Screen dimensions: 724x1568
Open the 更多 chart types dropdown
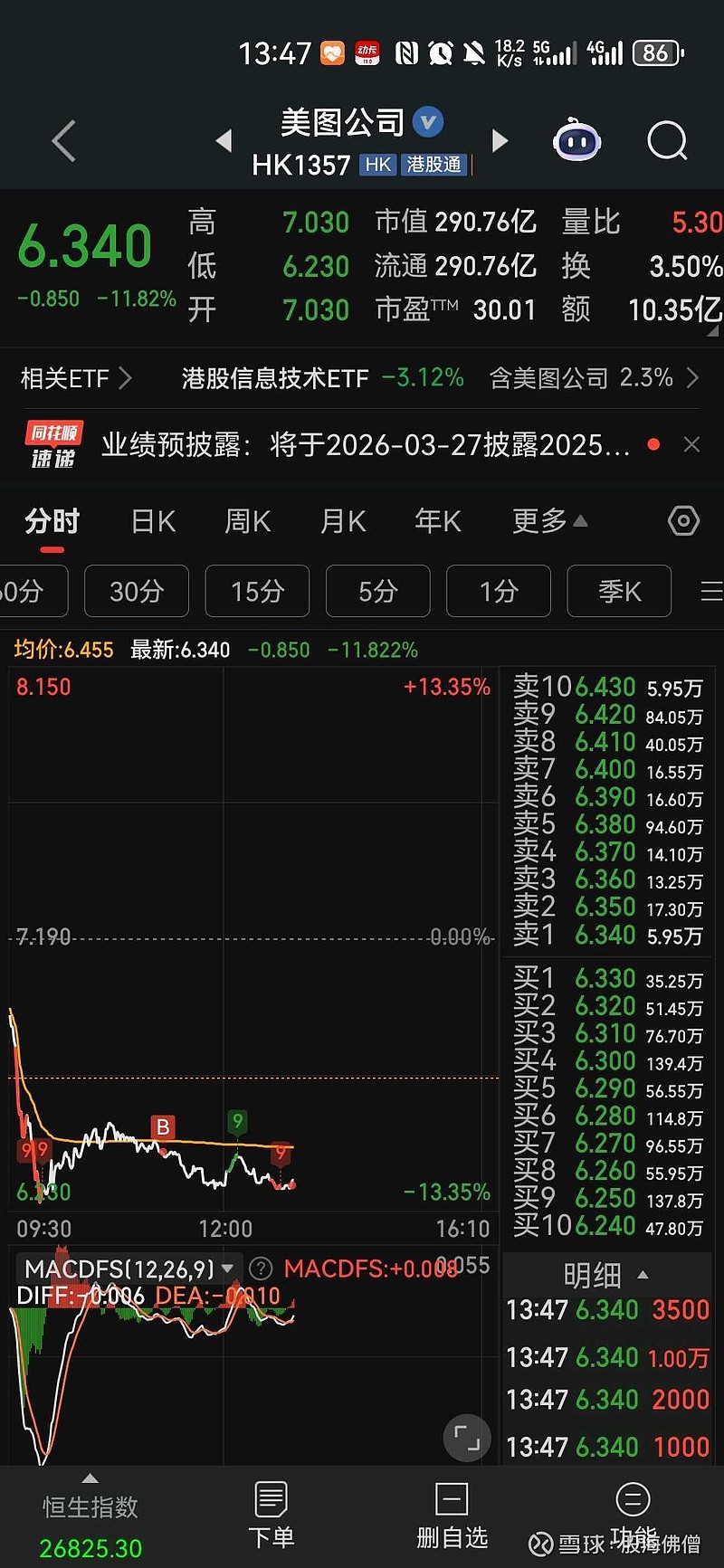click(548, 521)
